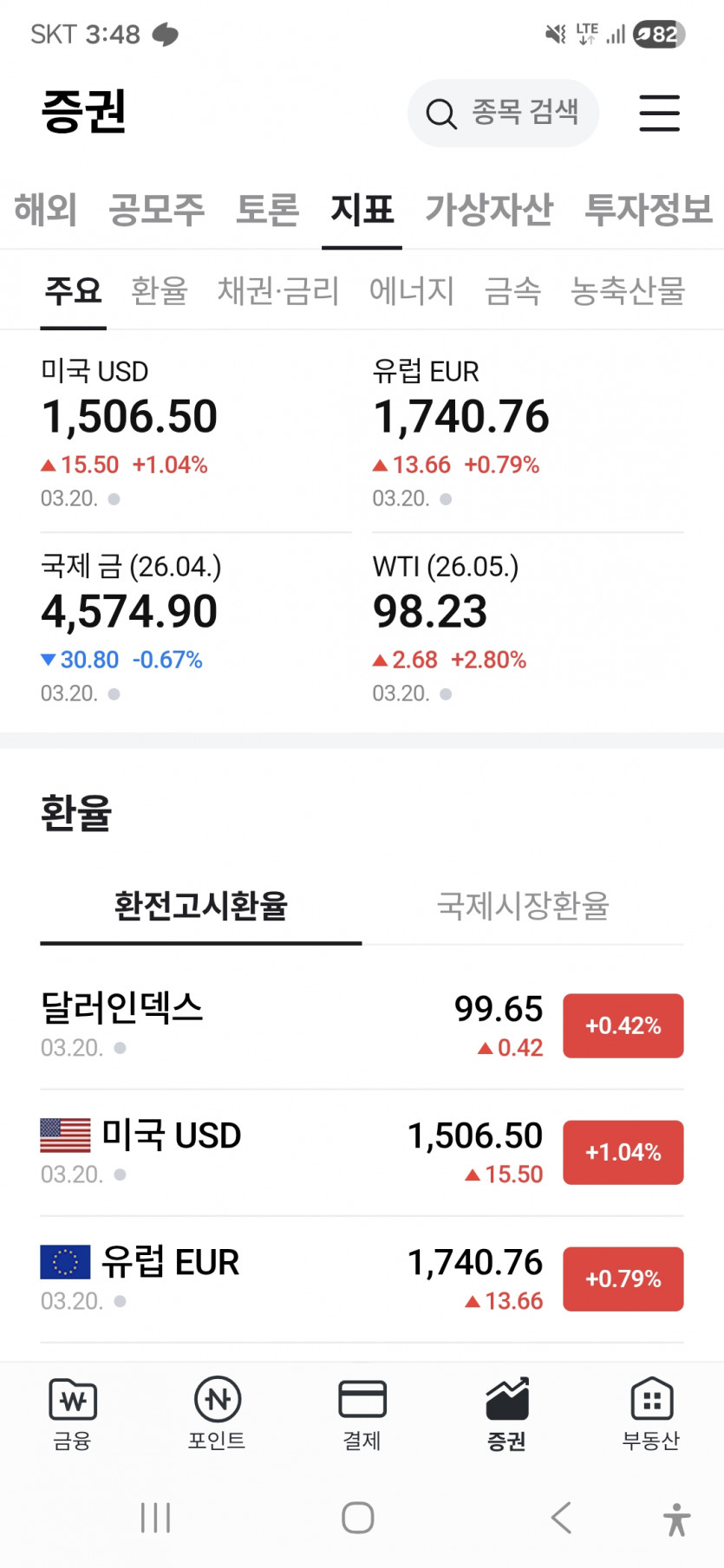This screenshot has width=724, height=1568.
Task: Select the 금속 sub-tab
Action: tap(512, 290)
